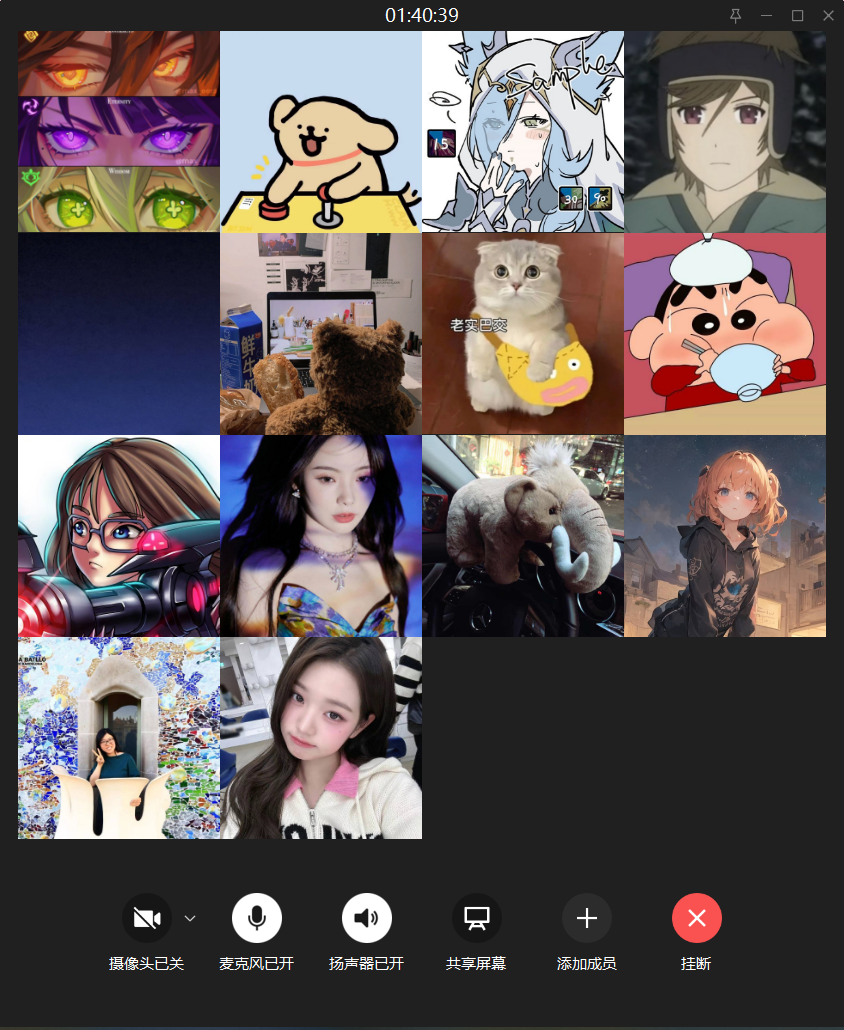Start screen sharing
Viewport: 844px width, 1030px height.
(477, 918)
